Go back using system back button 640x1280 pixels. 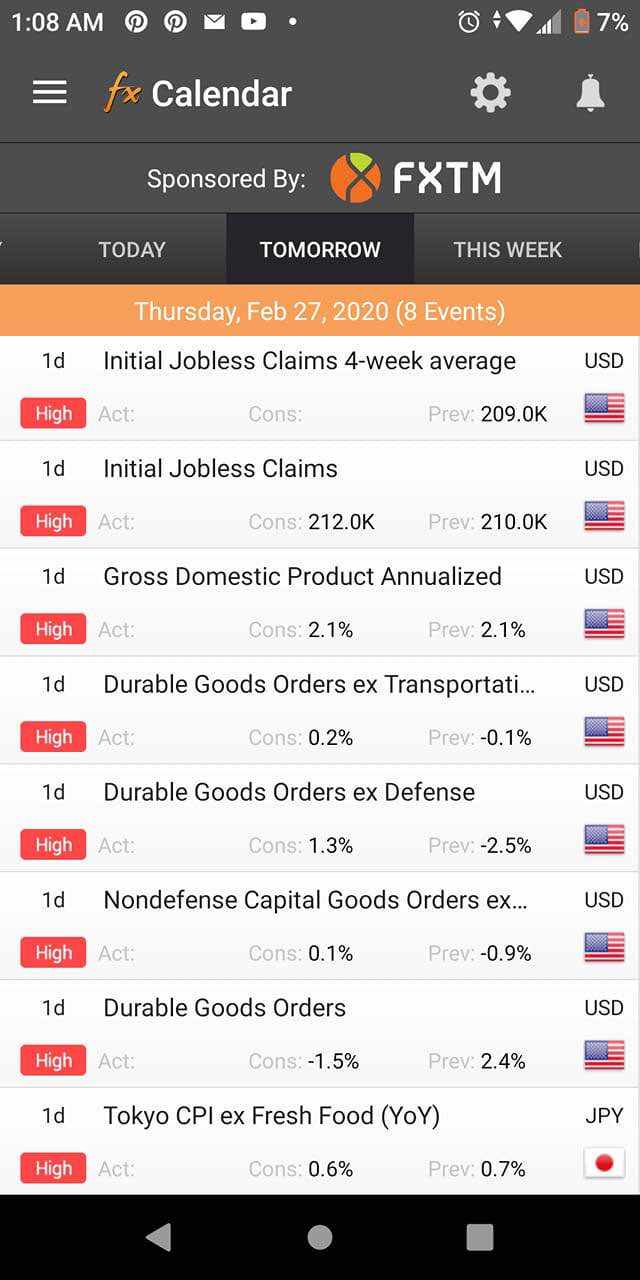(159, 1237)
